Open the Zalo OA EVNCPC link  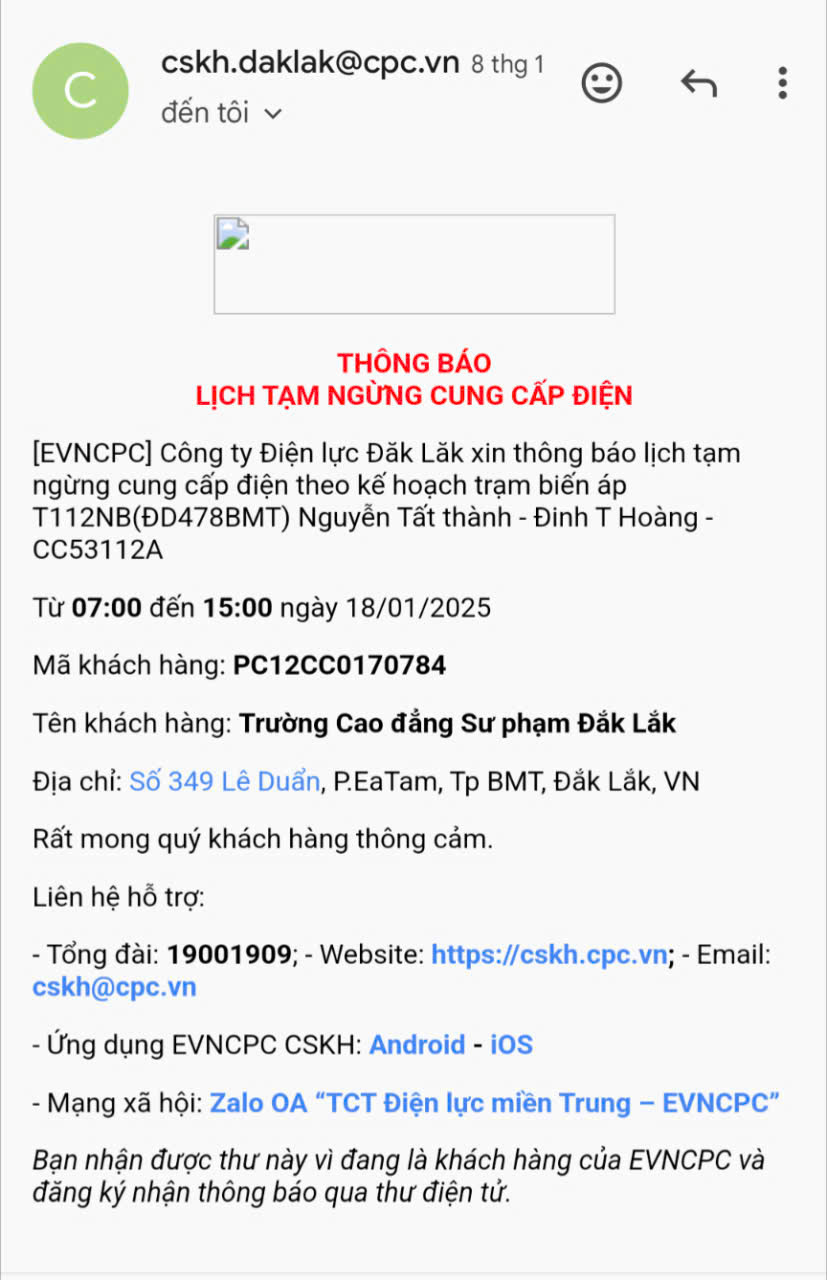(494, 1103)
